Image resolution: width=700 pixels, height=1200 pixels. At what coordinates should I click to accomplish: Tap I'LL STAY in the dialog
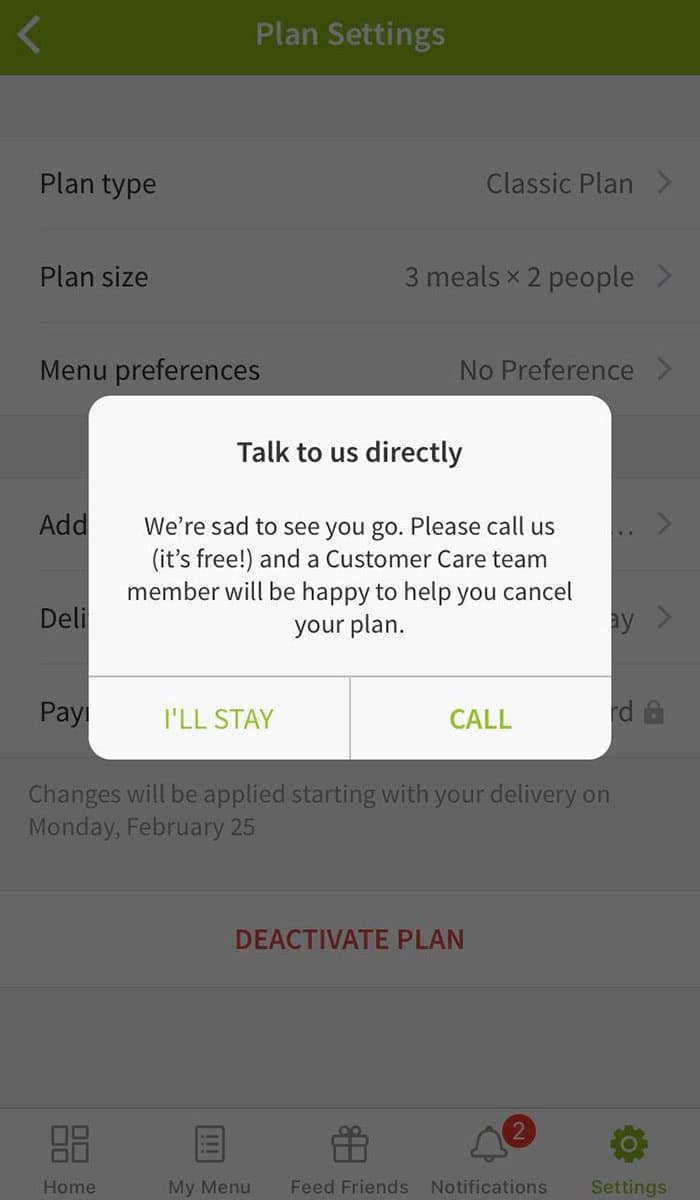pyautogui.click(x=219, y=718)
